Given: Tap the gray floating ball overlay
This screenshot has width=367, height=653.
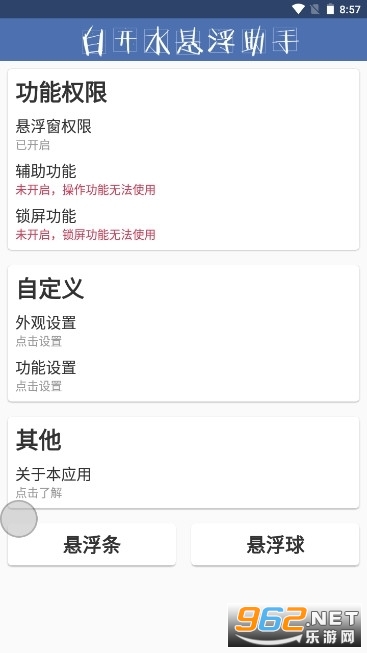Looking at the screenshot, I should pos(19,519).
